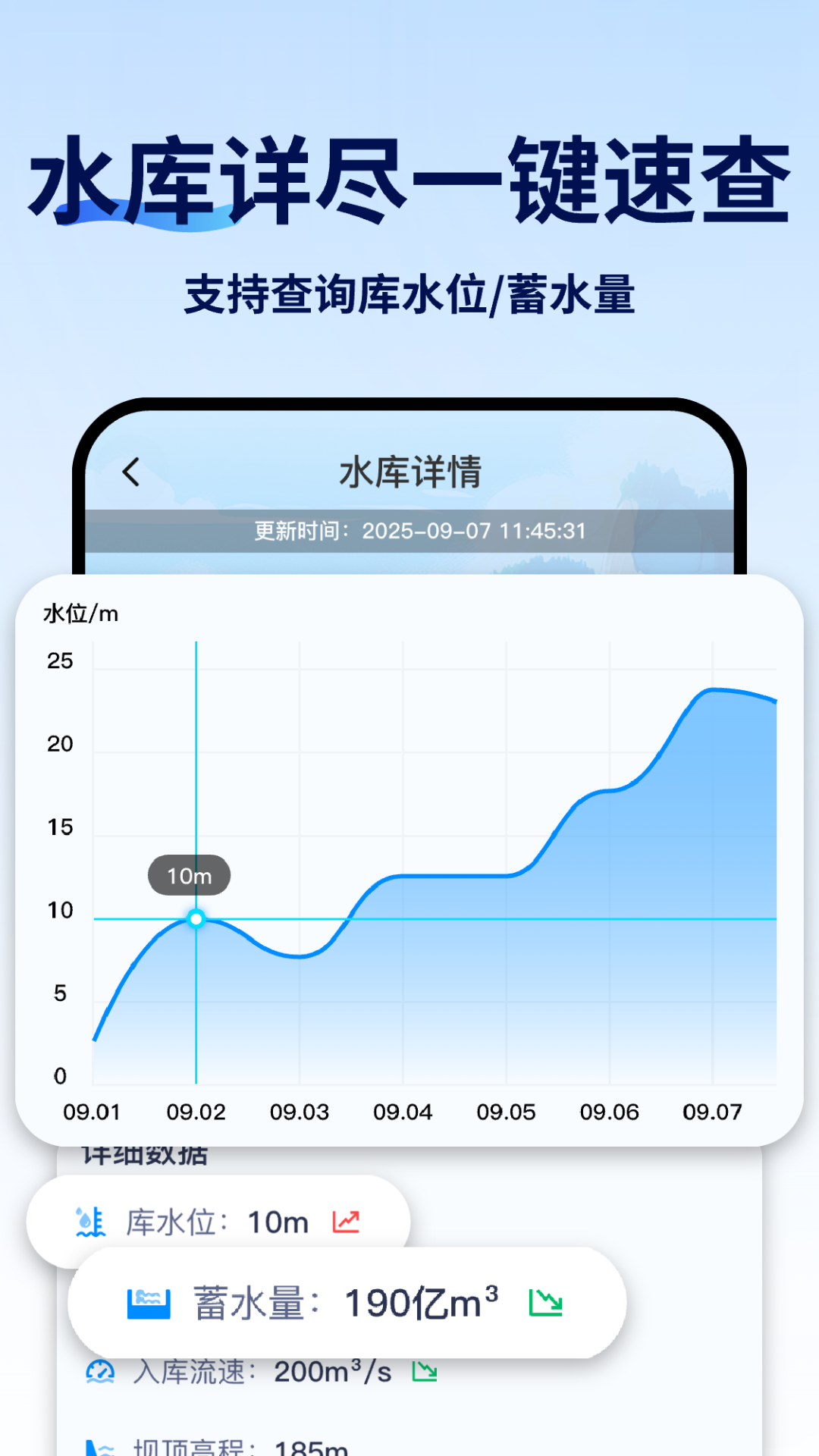Toggle the 10m tooltip on the chart
819x1456 pixels.
[189, 876]
